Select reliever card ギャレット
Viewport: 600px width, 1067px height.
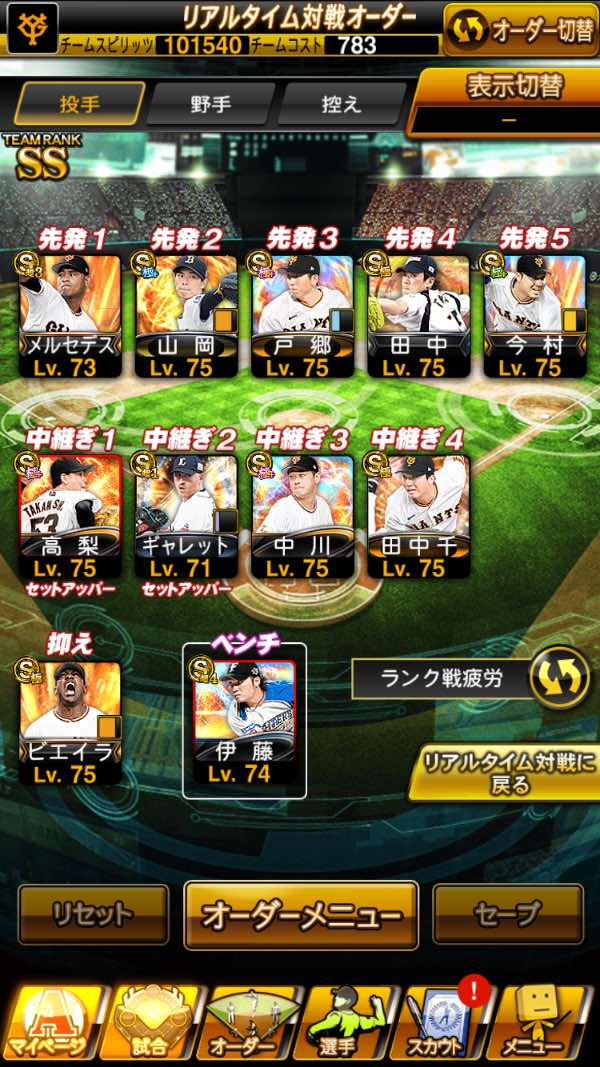[186, 516]
